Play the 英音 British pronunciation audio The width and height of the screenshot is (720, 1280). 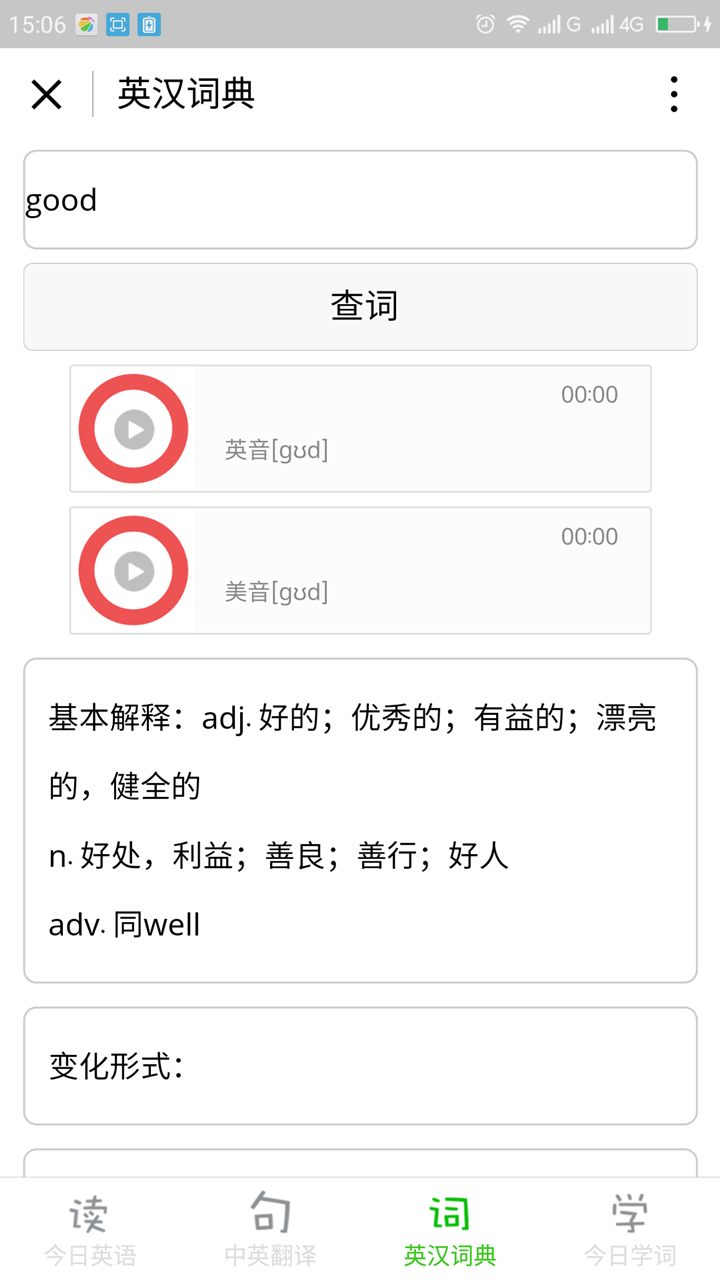(134, 429)
